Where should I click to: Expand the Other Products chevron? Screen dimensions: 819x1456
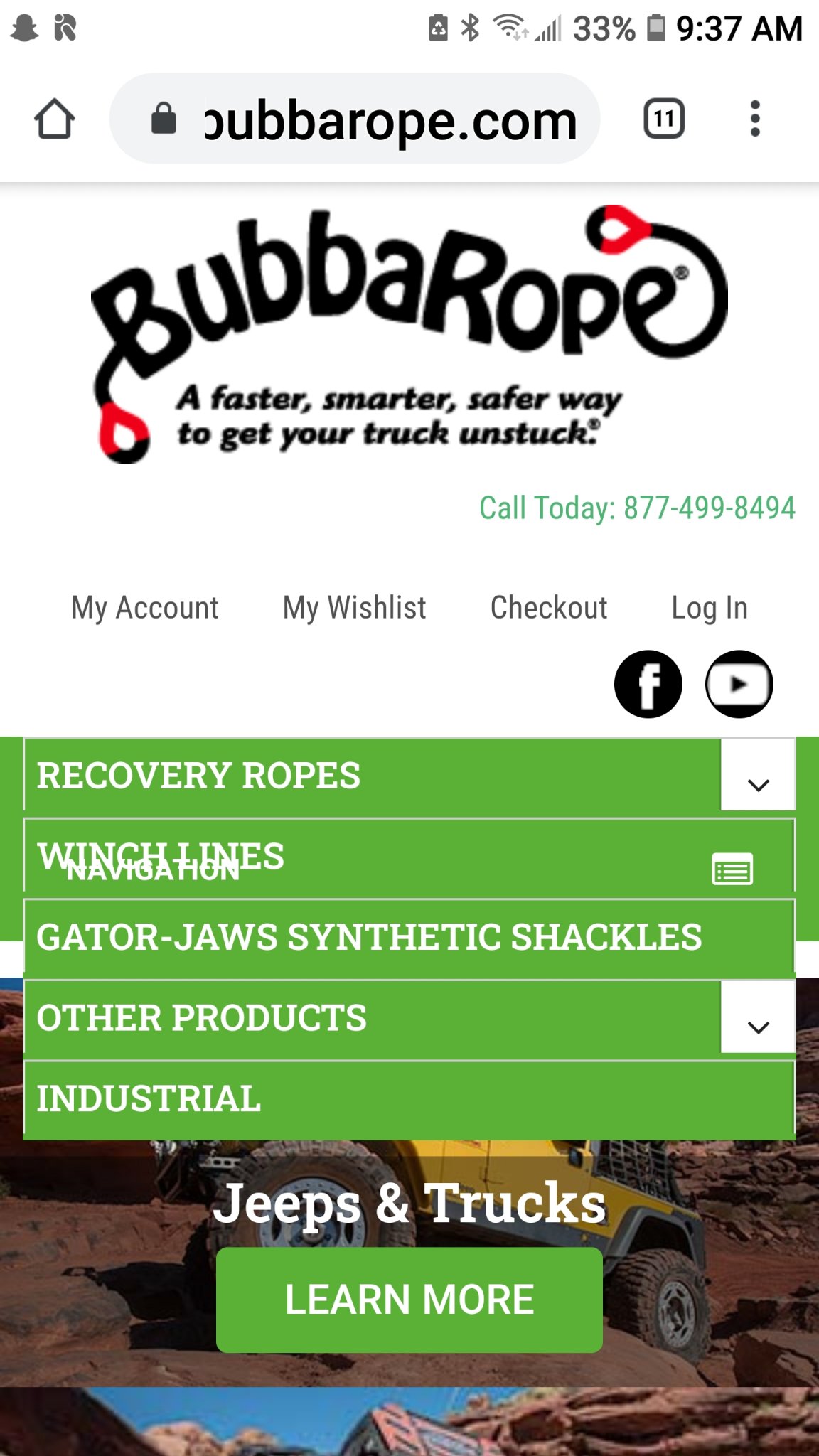(x=759, y=1018)
